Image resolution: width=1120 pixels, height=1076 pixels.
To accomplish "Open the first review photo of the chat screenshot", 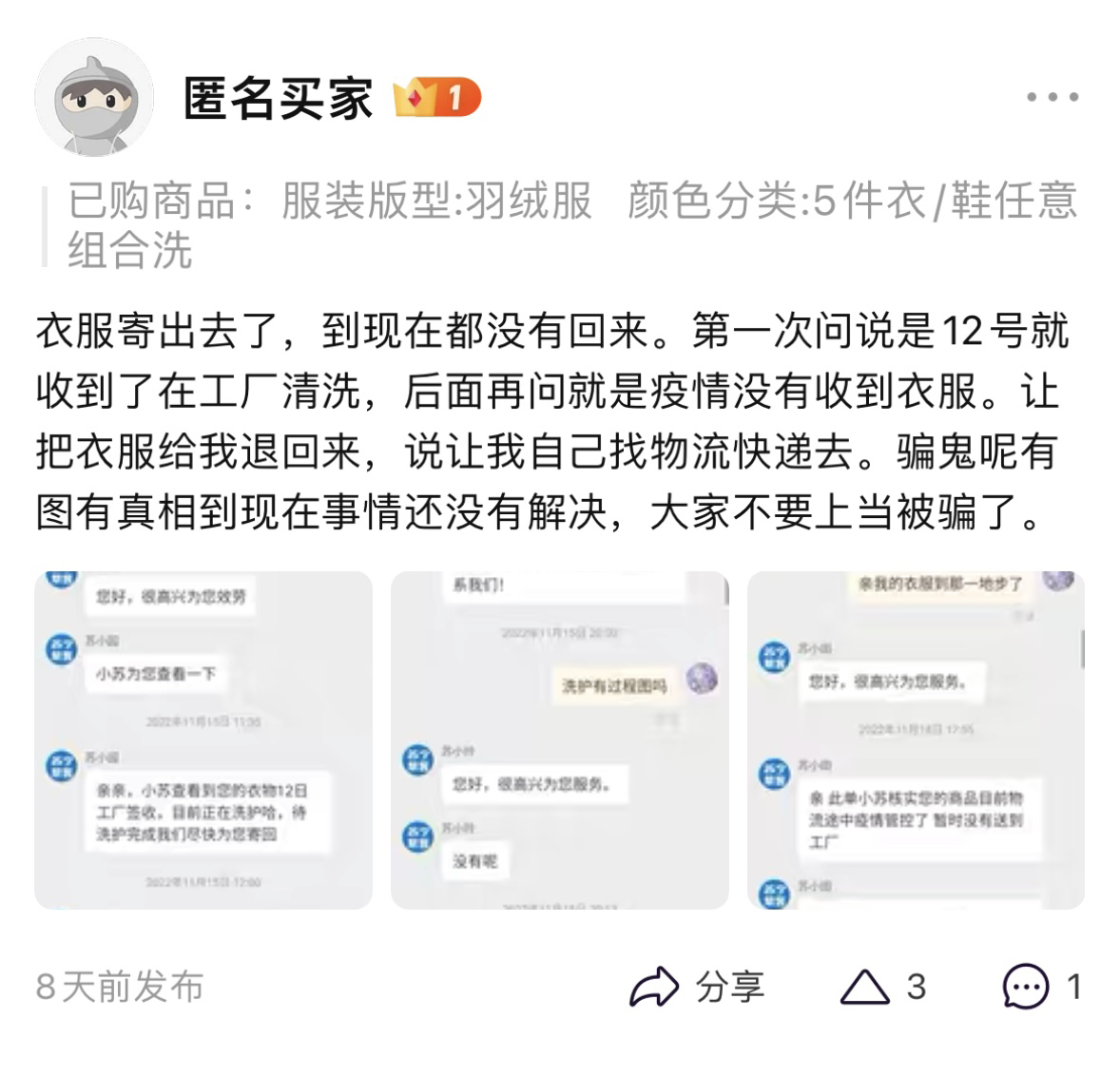I will 203,740.
